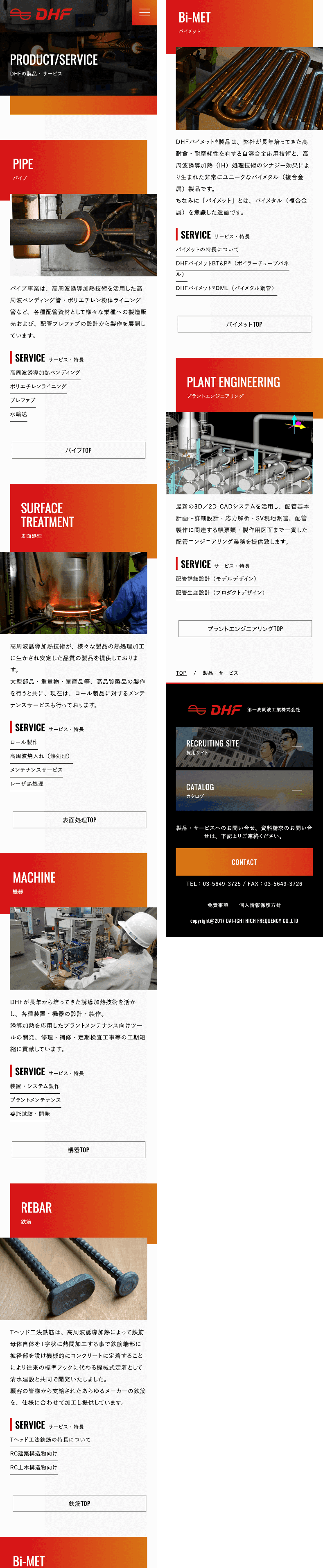
Task: Open 機器TOP page
Action: point(79,1150)
